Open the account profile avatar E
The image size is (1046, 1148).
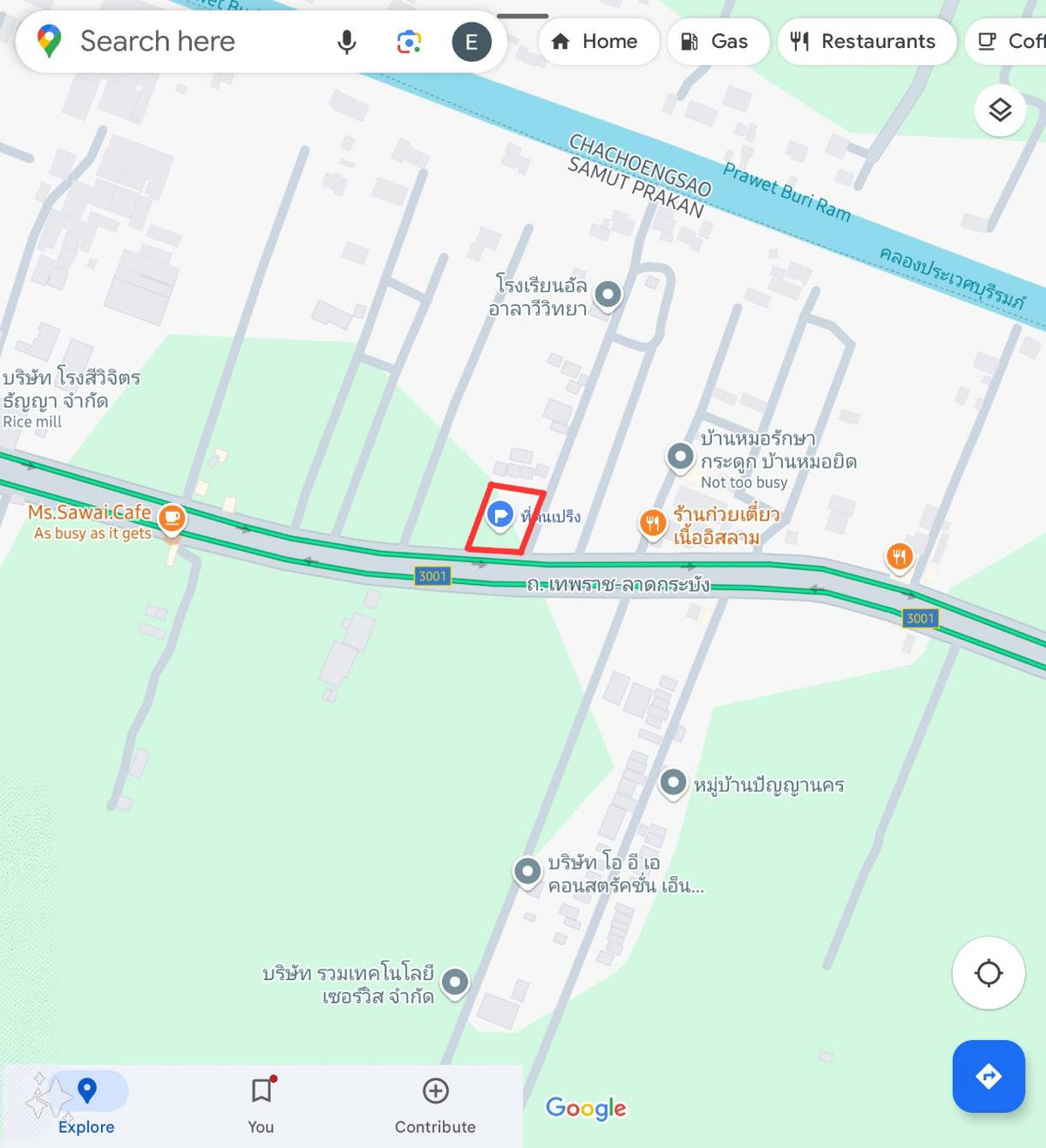[472, 42]
